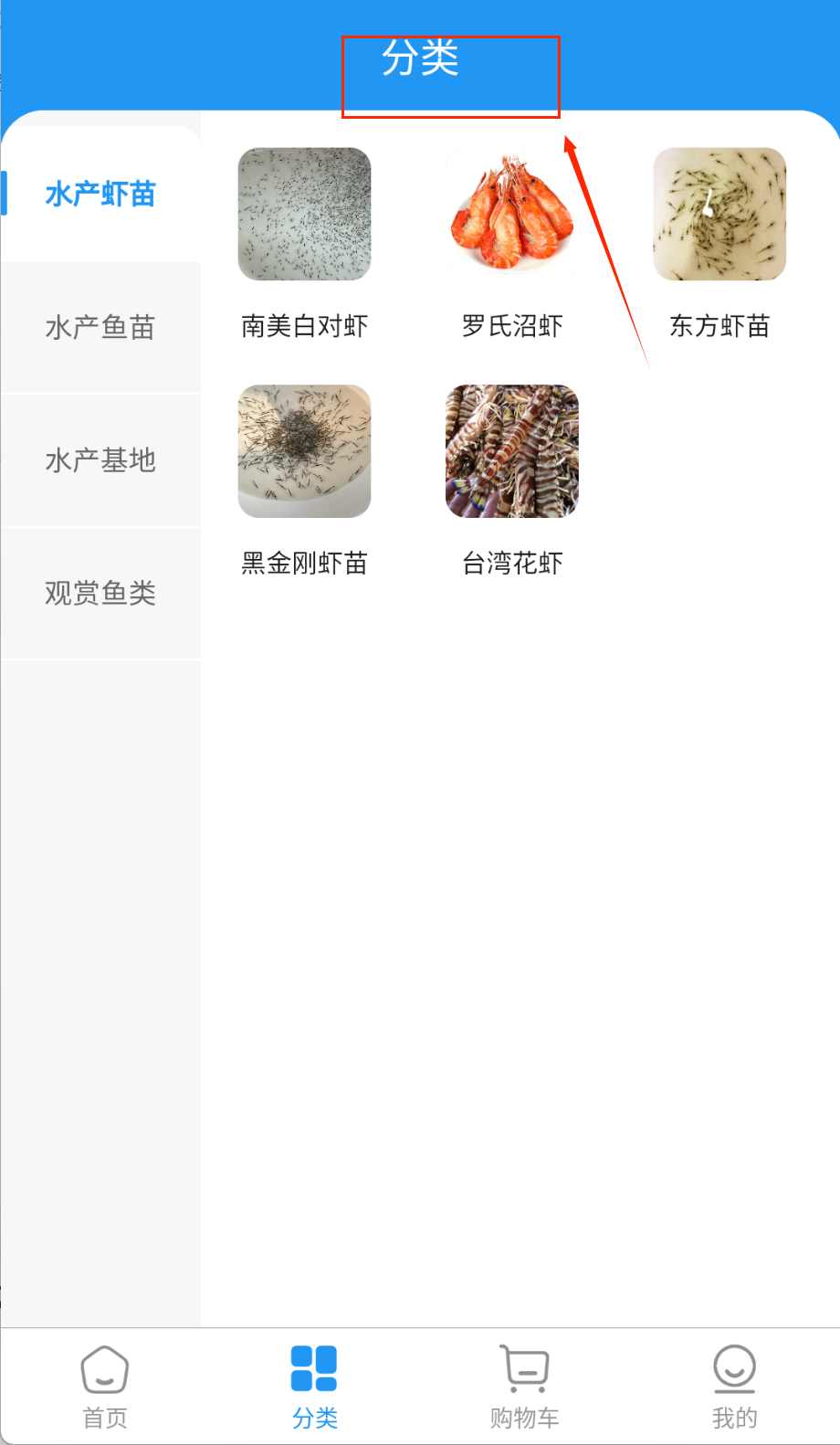Open the 水产基地 category
Image resolution: width=840 pixels, height=1445 pixels.
[x=100, y=460]
